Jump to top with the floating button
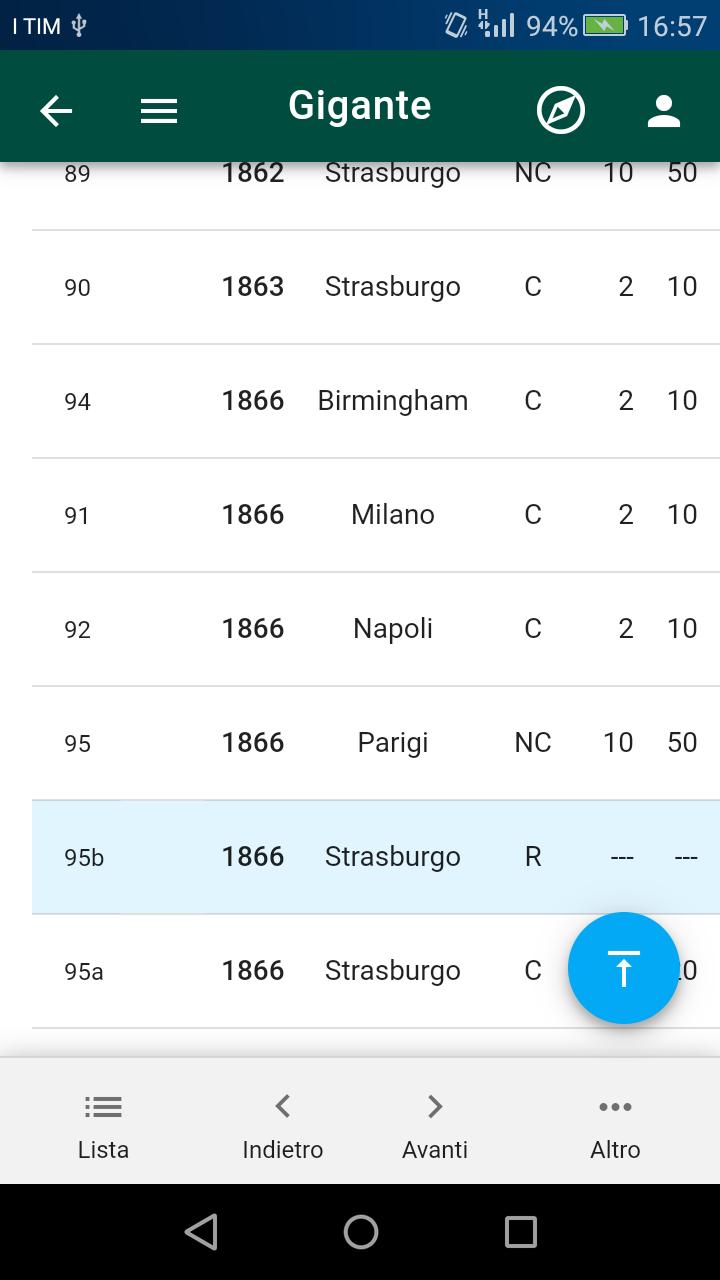720x1280 pixels. (624, 968)
